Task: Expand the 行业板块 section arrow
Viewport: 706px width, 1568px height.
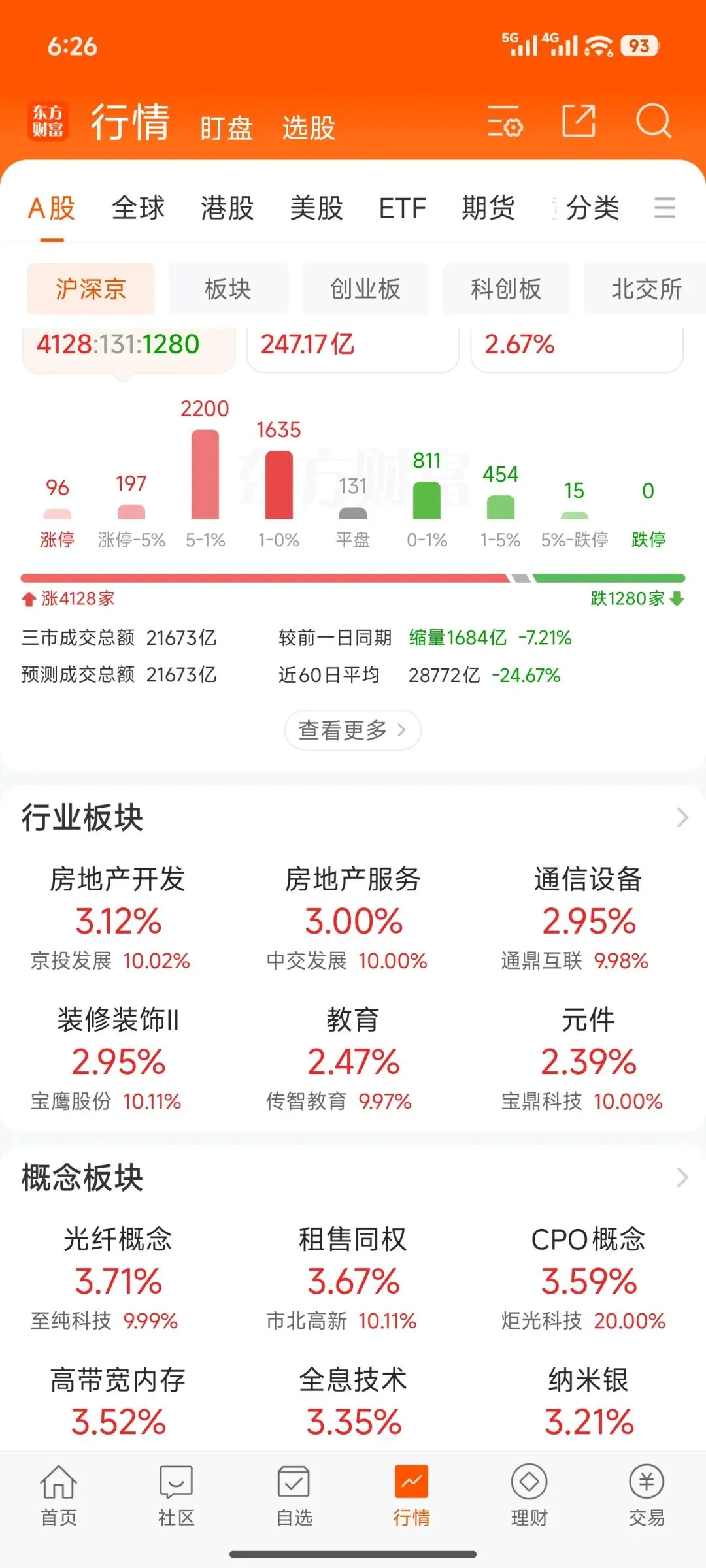Action: click(x=682, y=817)
